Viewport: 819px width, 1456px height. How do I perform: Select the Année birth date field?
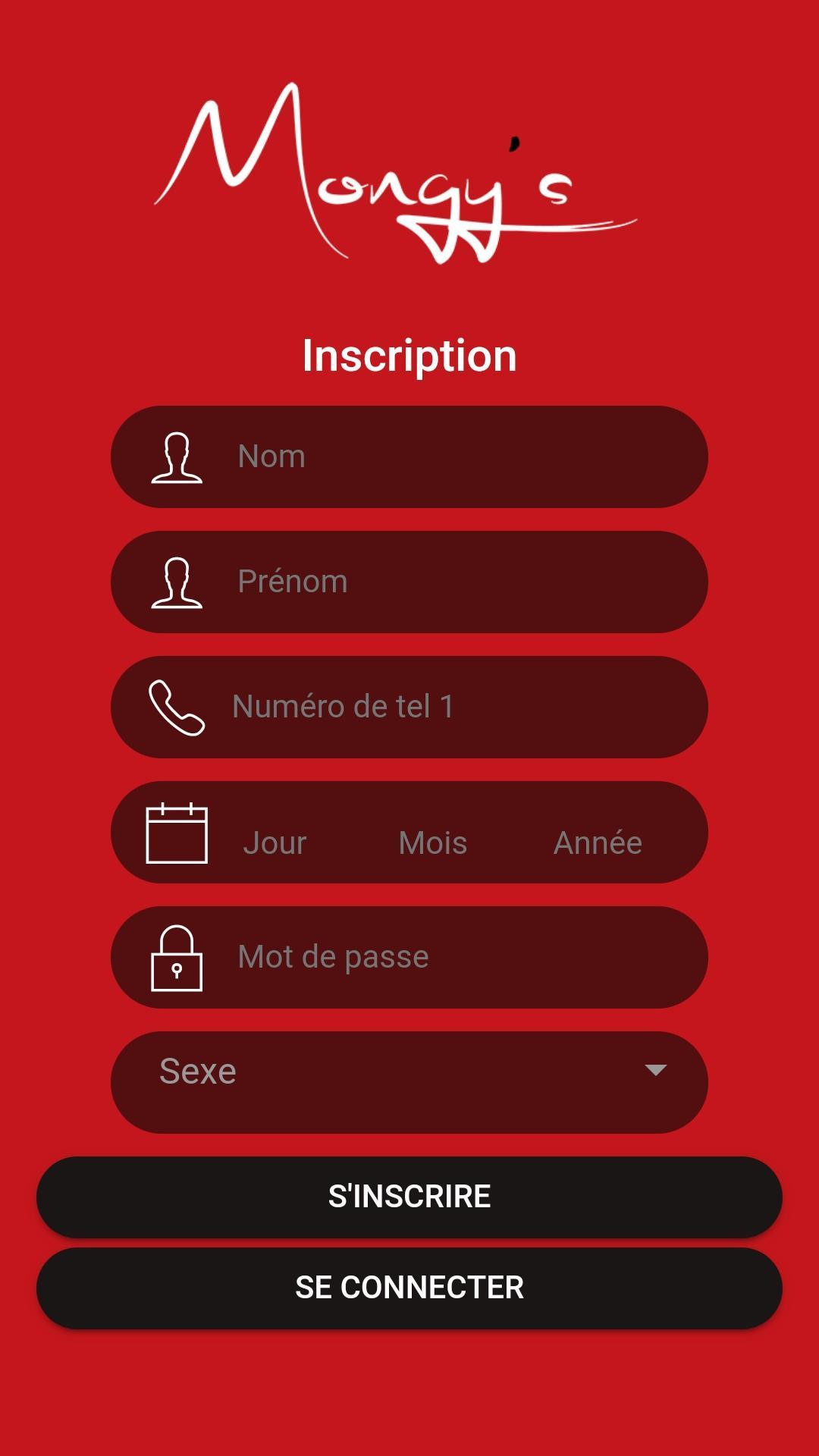tap(598, 843)
